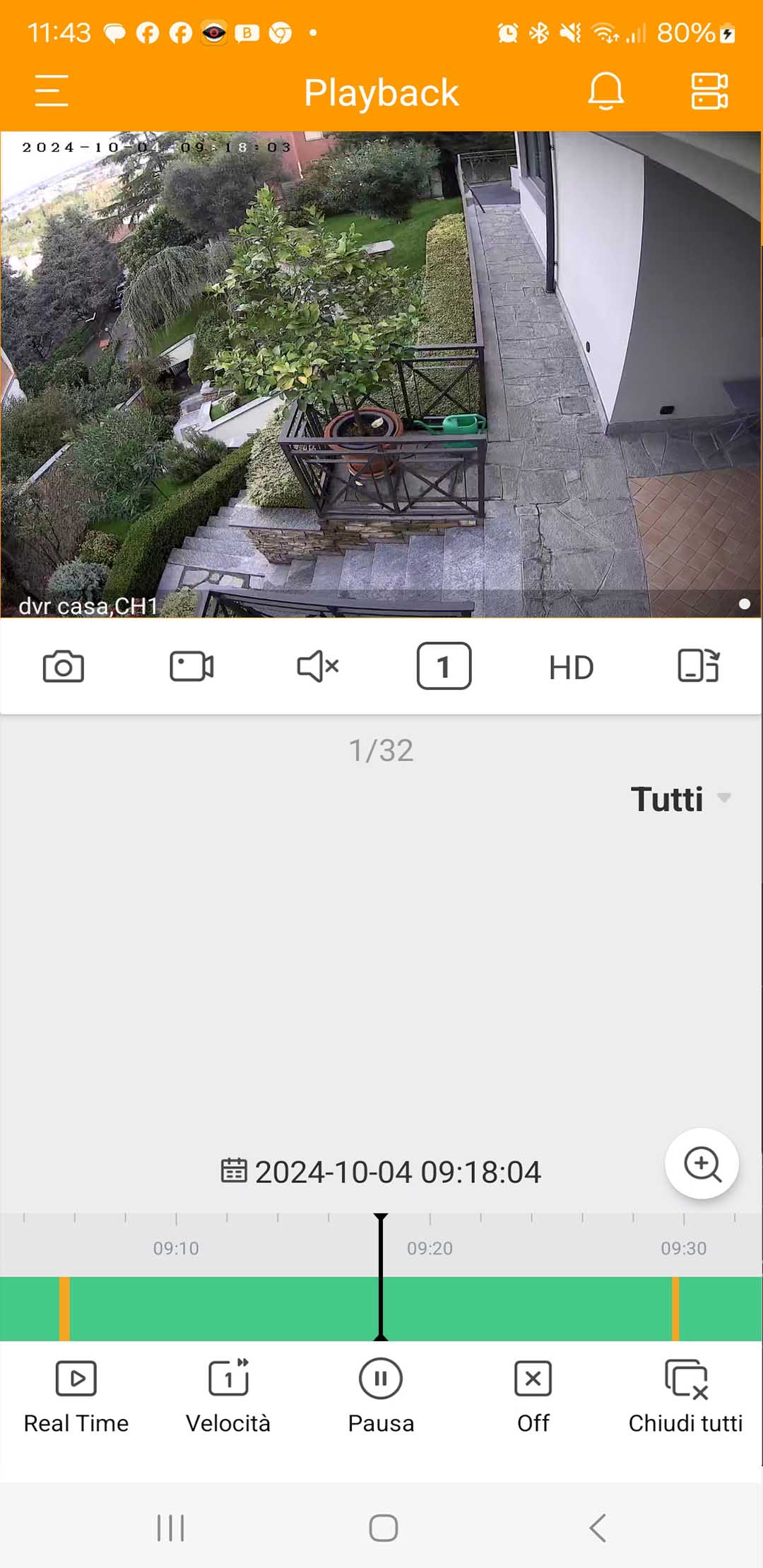The height and width of the screenshot is (1568, 763).
Task: Start recording the video clip
Action: tap(191, 667)
